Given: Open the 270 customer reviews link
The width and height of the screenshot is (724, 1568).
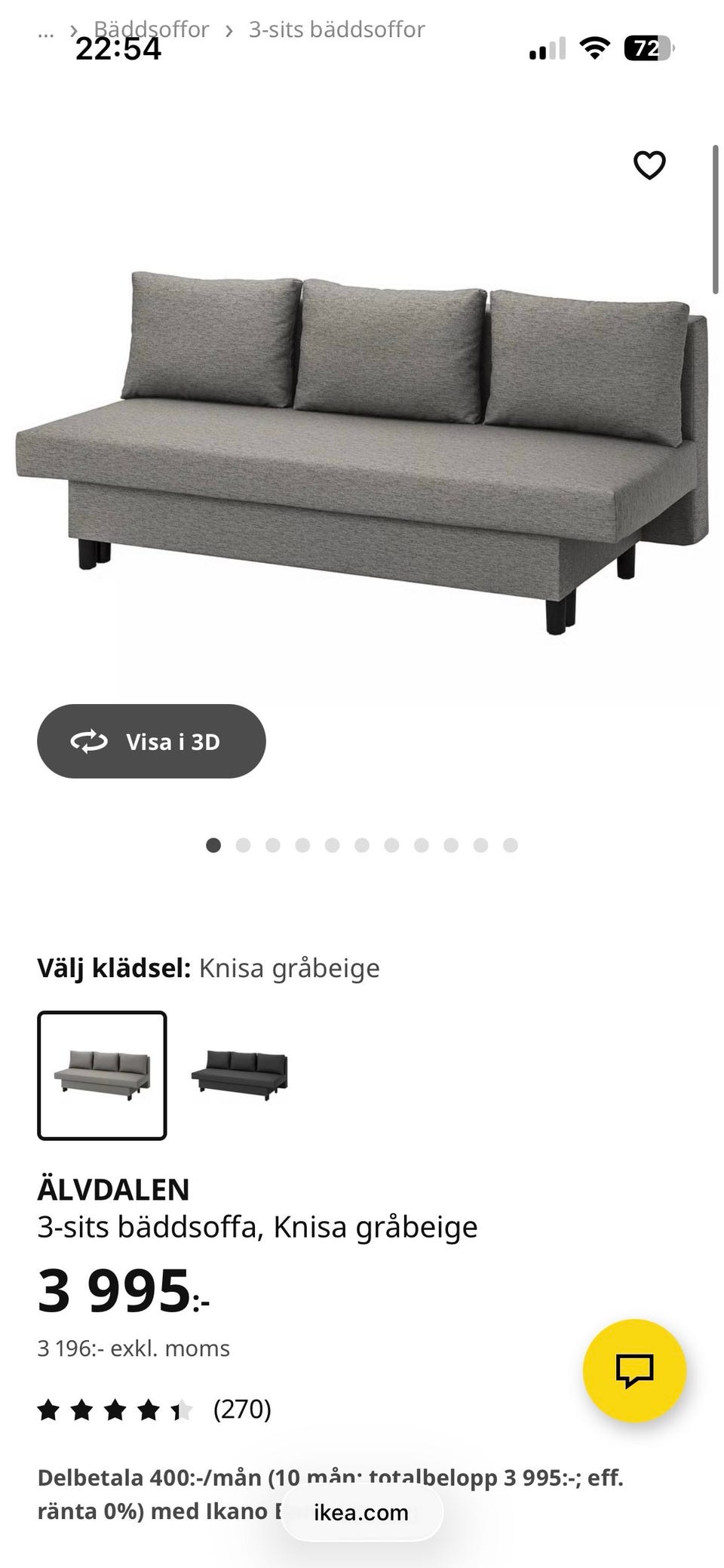Looking at the screenshot, I should click(241, 1408).
